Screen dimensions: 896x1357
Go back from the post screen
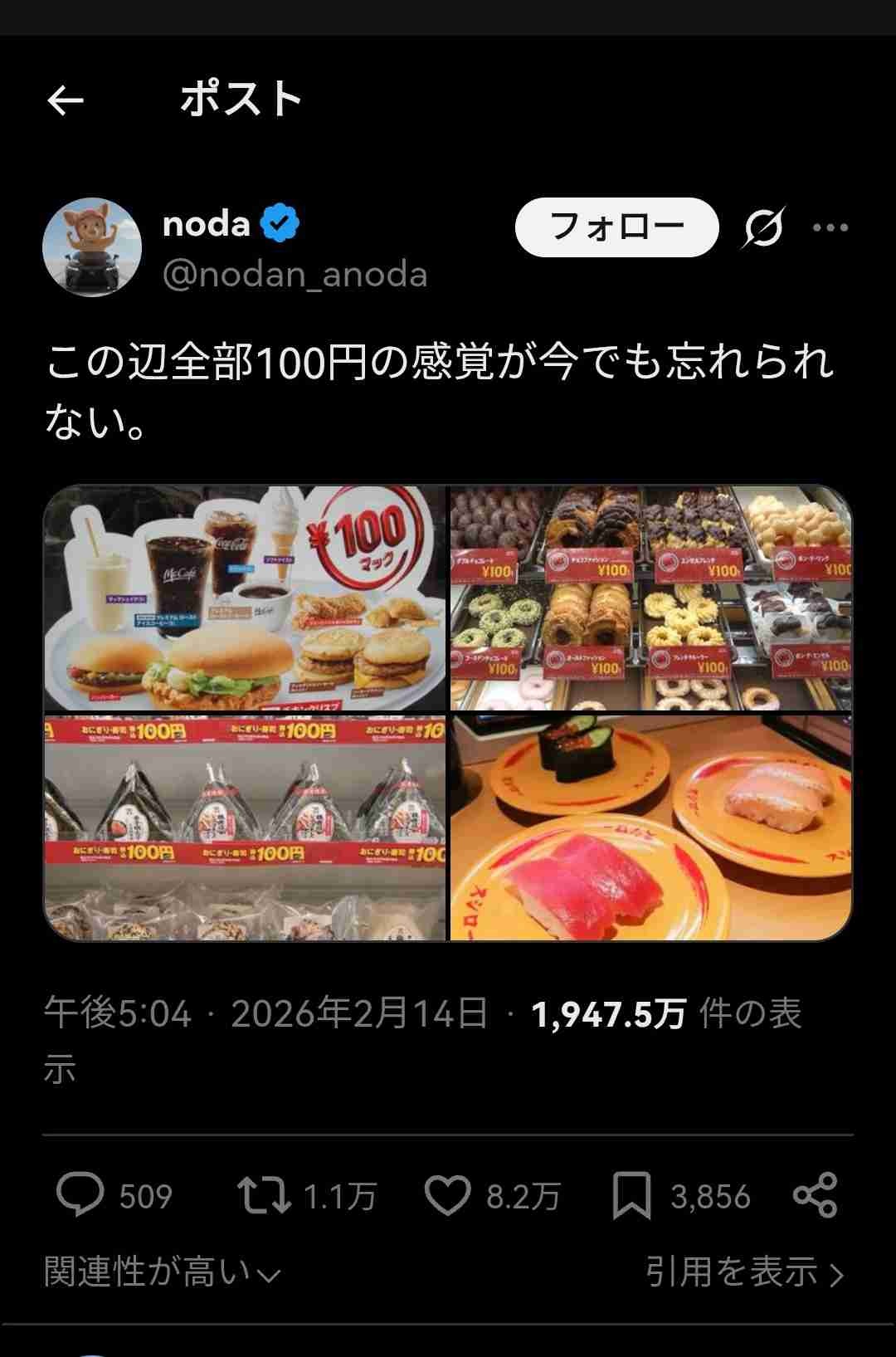[x=66, y=100]
